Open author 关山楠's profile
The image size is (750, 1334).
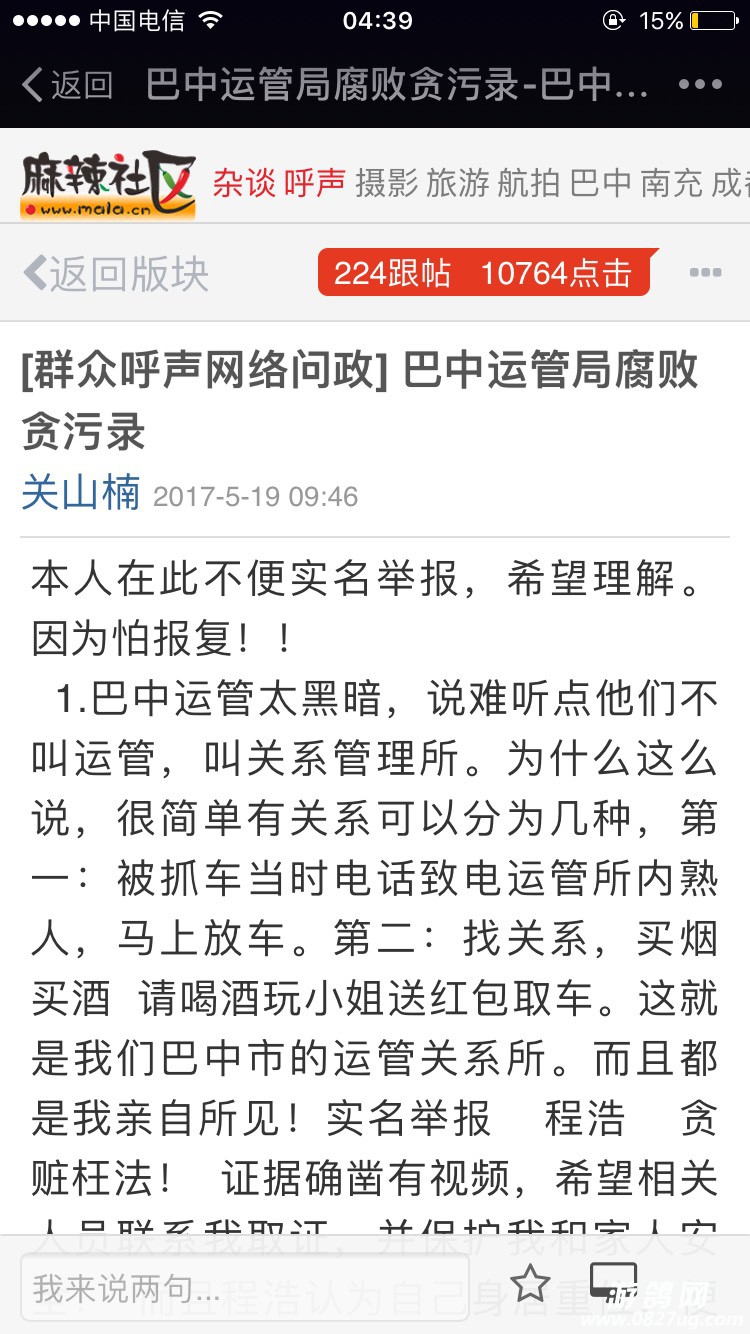click(x=81, y=495)
